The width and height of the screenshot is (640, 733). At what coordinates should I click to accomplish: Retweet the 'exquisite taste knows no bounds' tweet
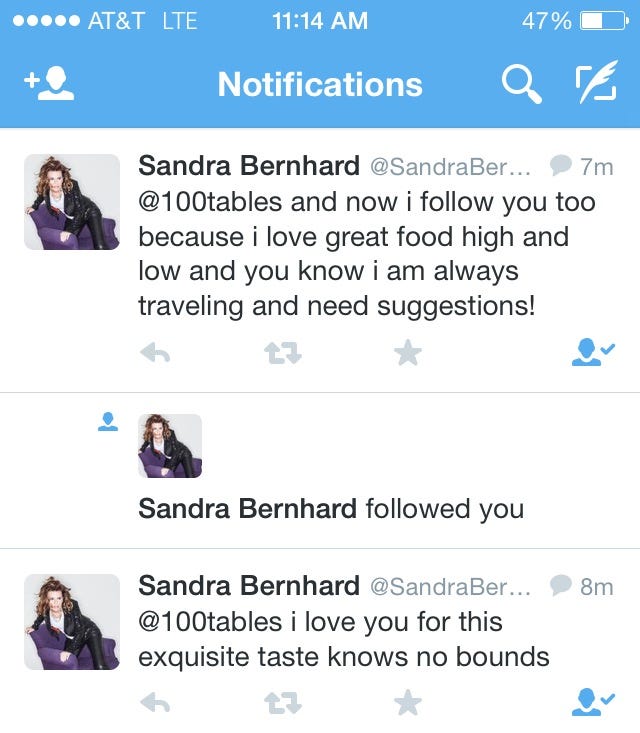tap(281, 704)
